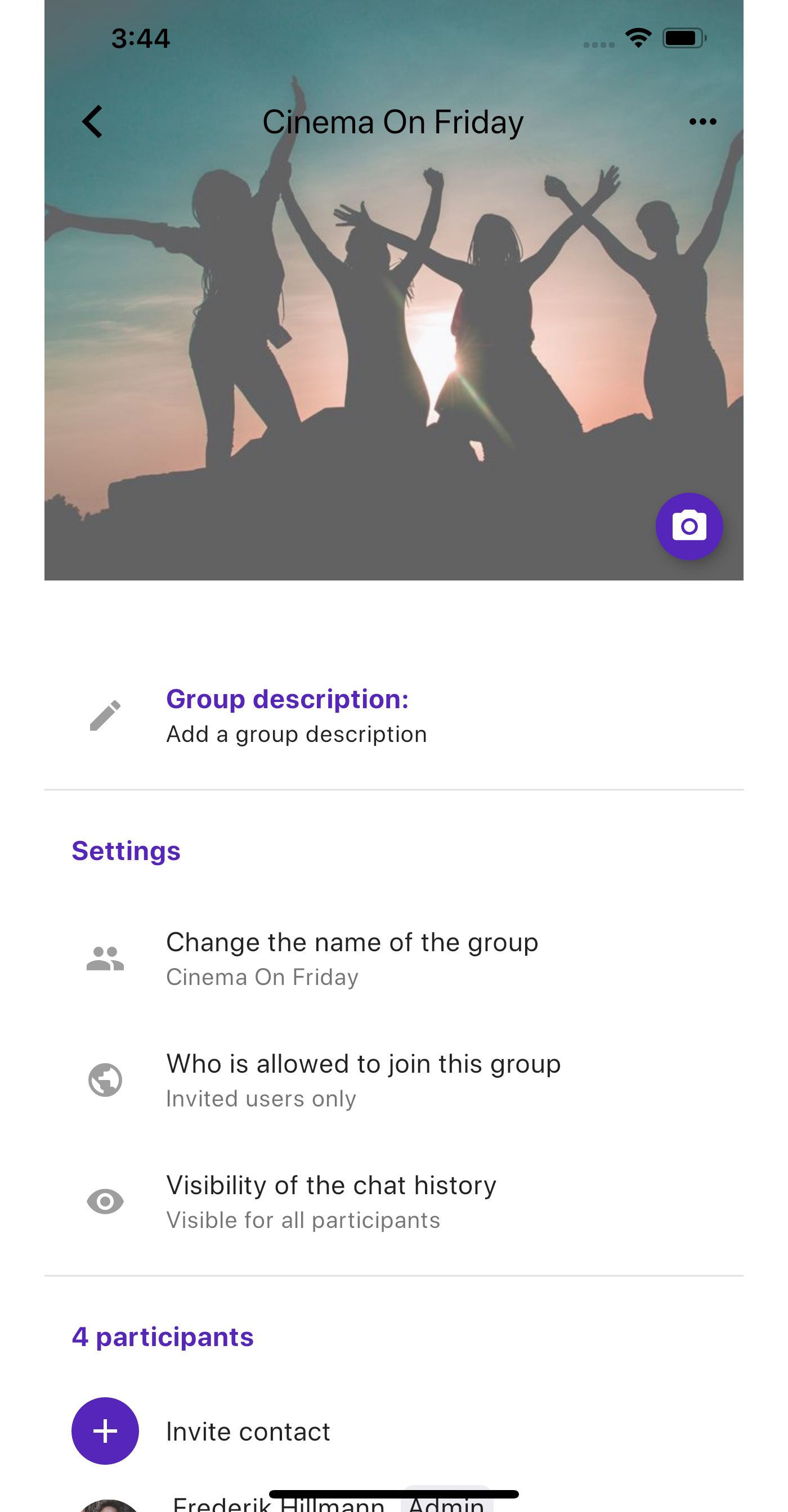Image resolution: width=788 pixels, height=1512 pixels.
Task: Go back from group details
Action: (x=93, y=121)
